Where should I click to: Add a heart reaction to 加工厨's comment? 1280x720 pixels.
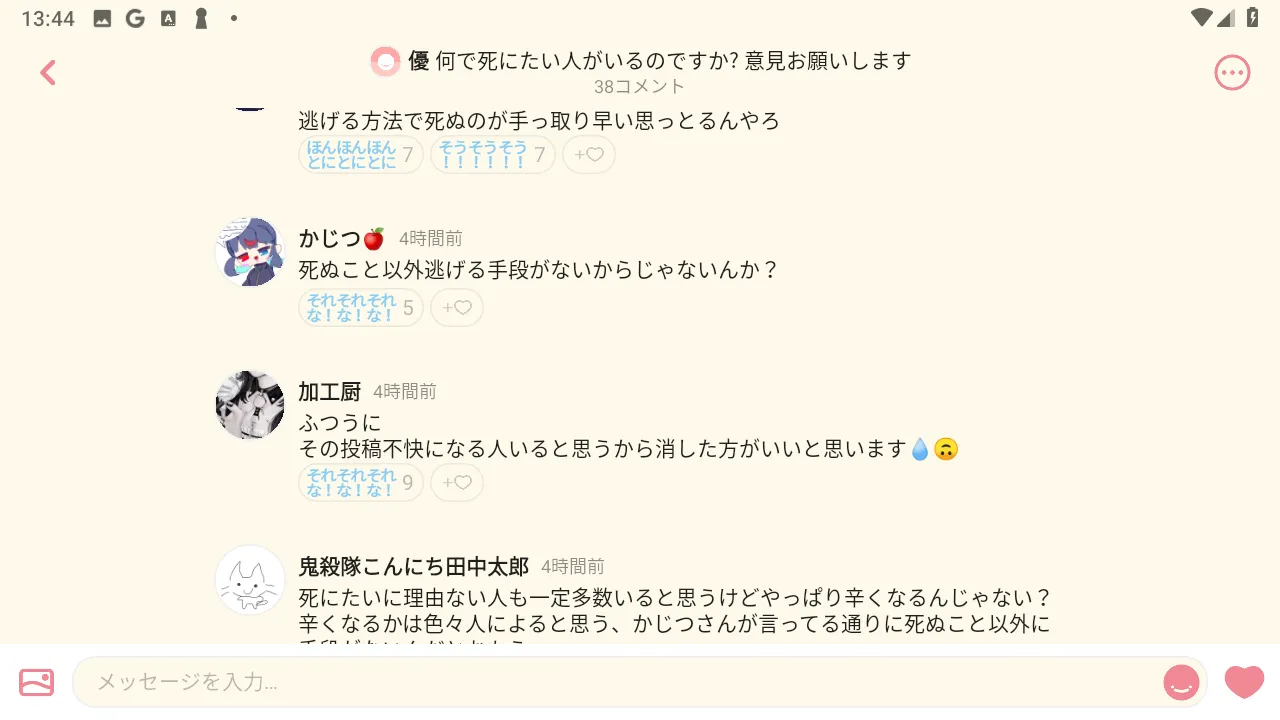pyautogui.click(x=457, y=483)
